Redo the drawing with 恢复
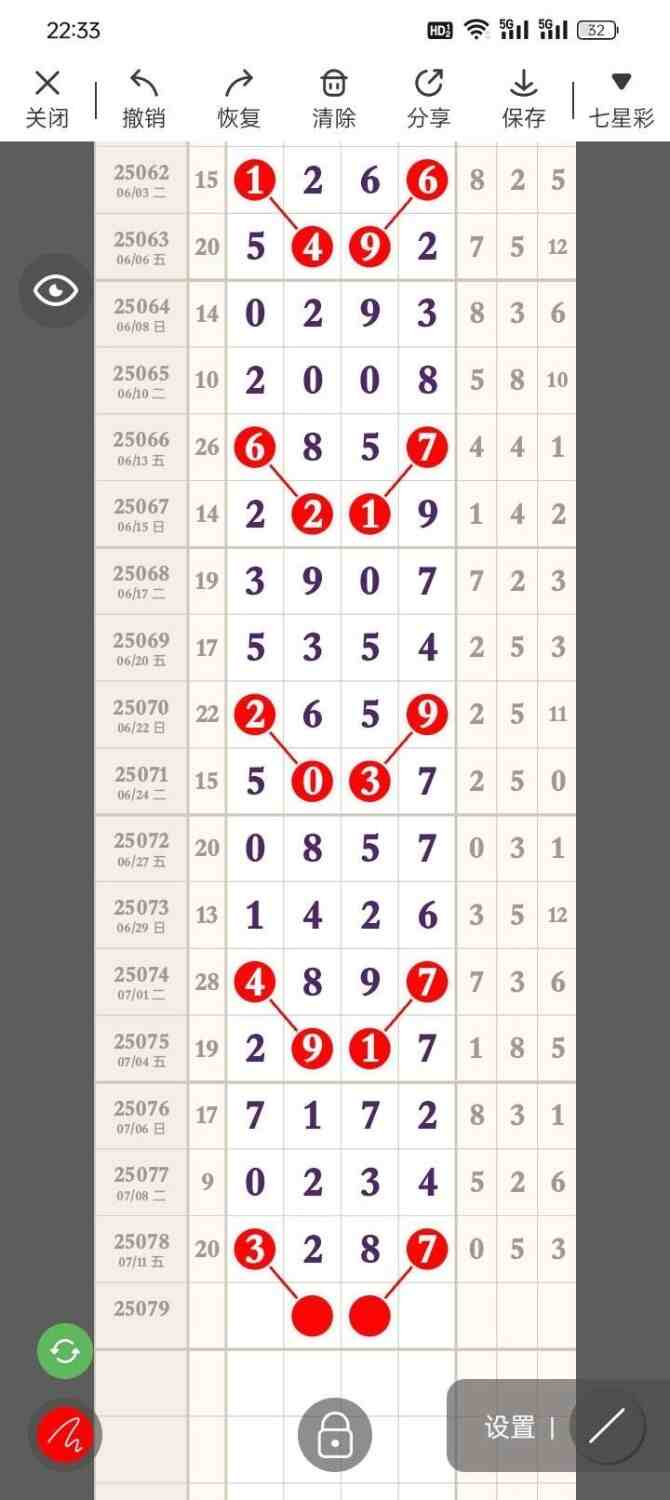 point(239,98)
